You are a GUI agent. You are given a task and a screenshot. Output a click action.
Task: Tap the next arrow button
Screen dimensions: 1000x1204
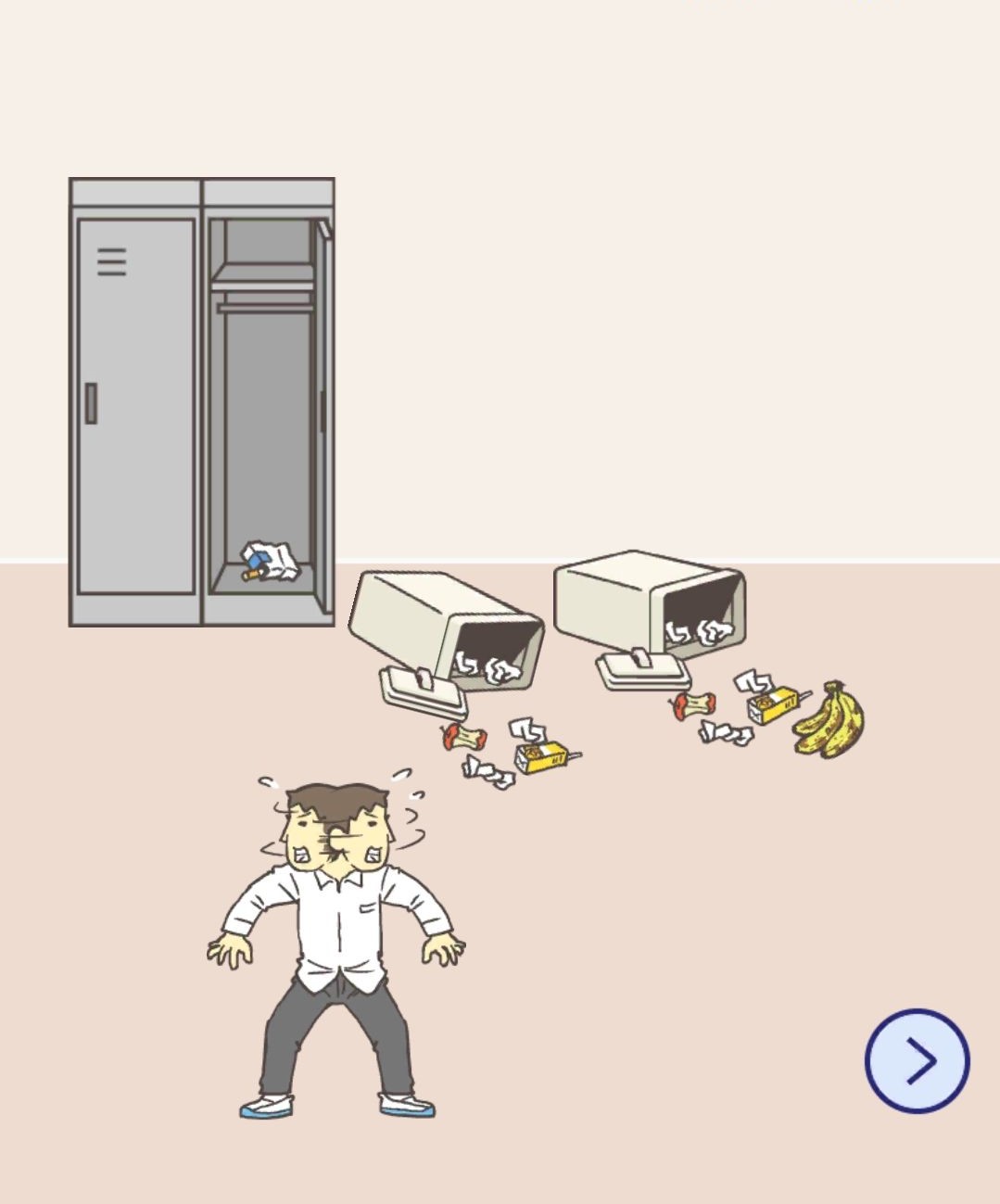coord(917,1060)
